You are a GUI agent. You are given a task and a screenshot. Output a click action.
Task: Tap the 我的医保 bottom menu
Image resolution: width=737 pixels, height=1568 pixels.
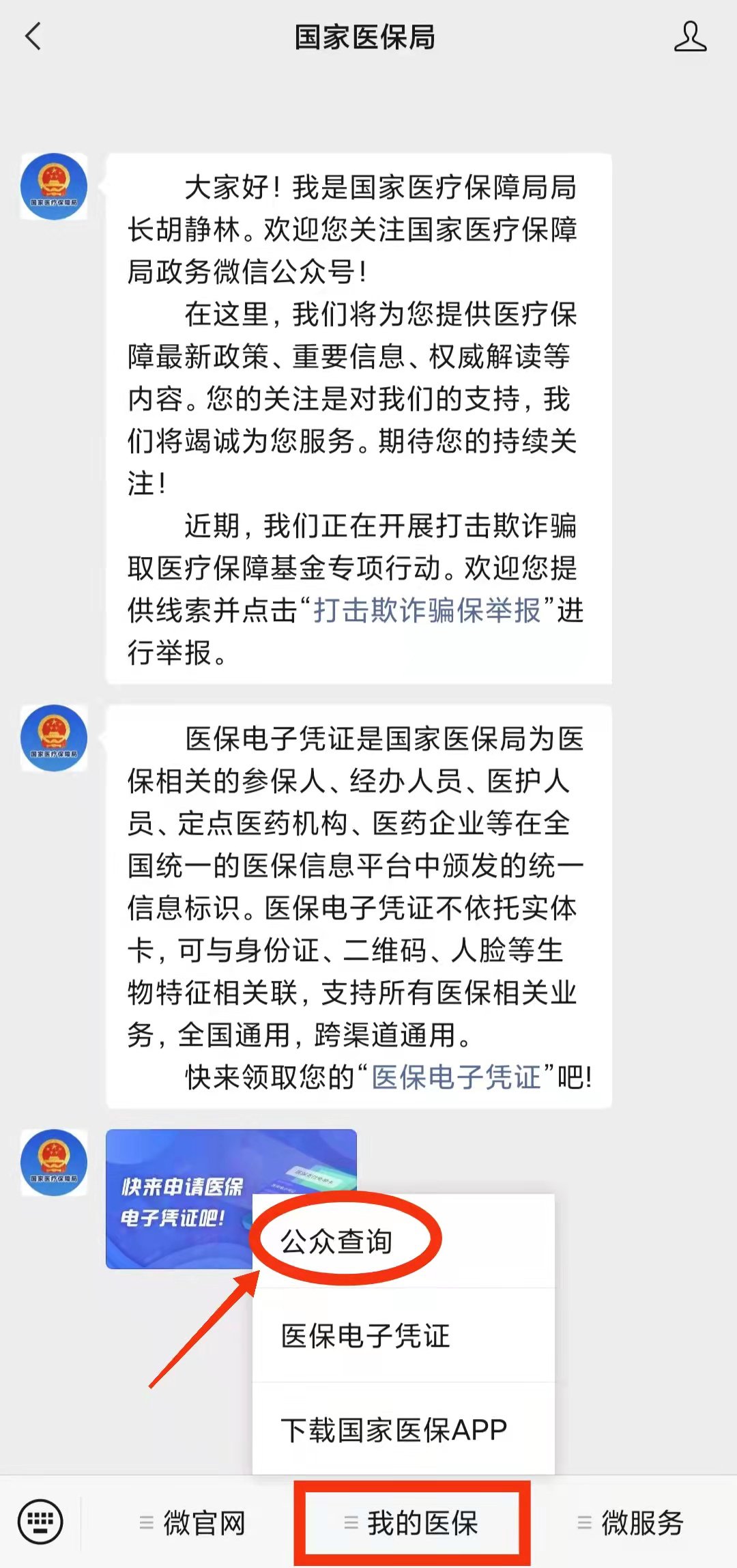point(412,1523)
